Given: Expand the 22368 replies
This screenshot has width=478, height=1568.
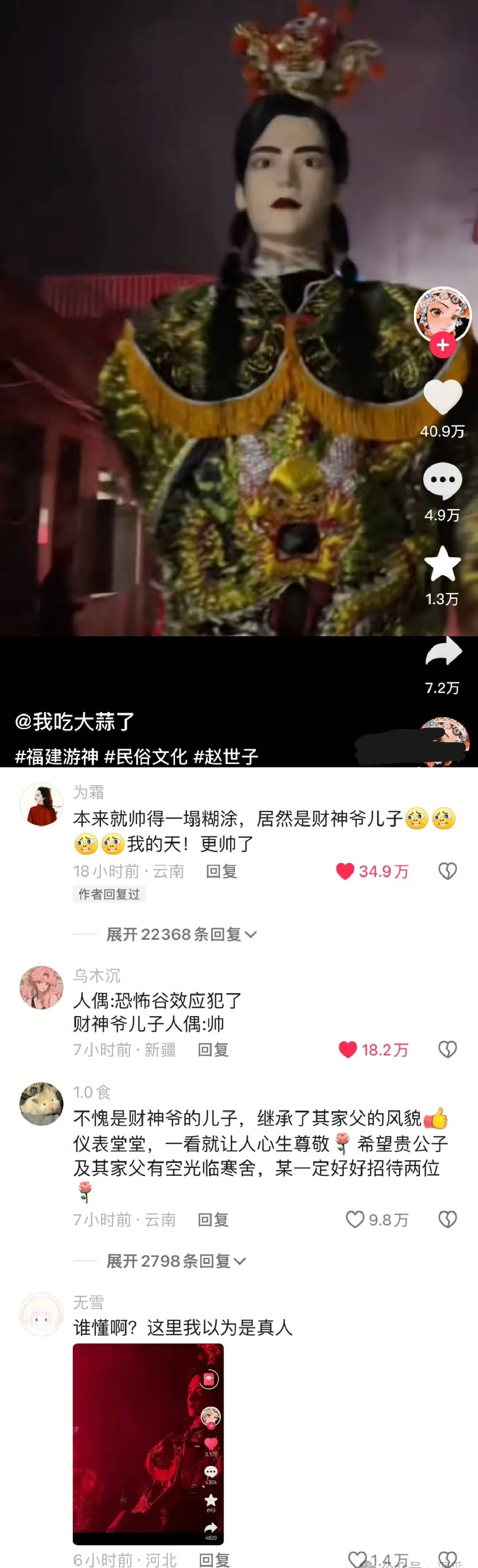Looking at the screenshot, I should [181, 934].
